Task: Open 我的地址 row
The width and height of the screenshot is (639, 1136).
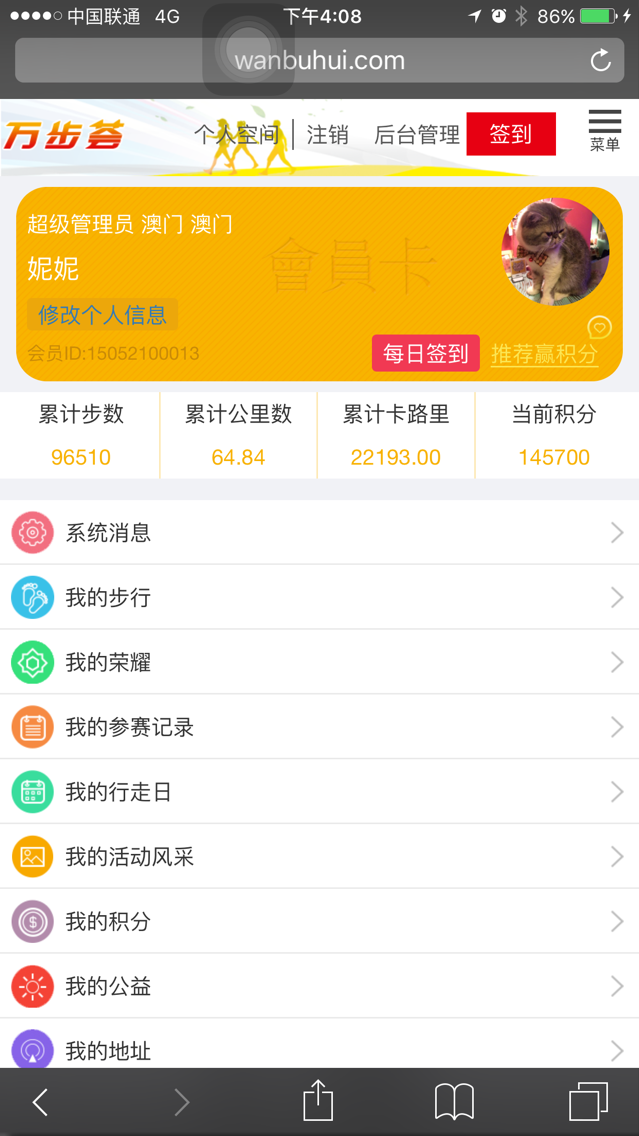Action: click(319, 1048)
